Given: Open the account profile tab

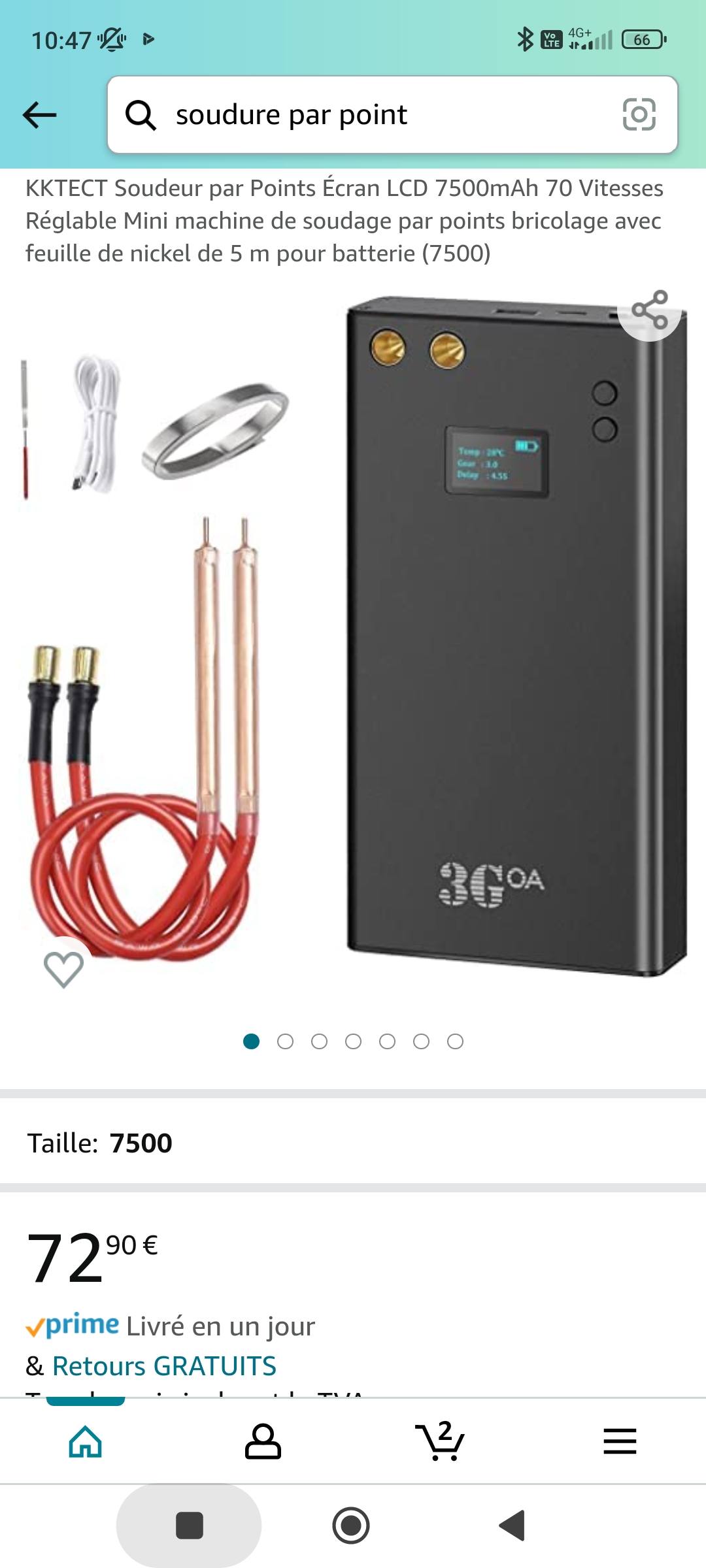Looking at the screenshot, I should [263, 1441].
